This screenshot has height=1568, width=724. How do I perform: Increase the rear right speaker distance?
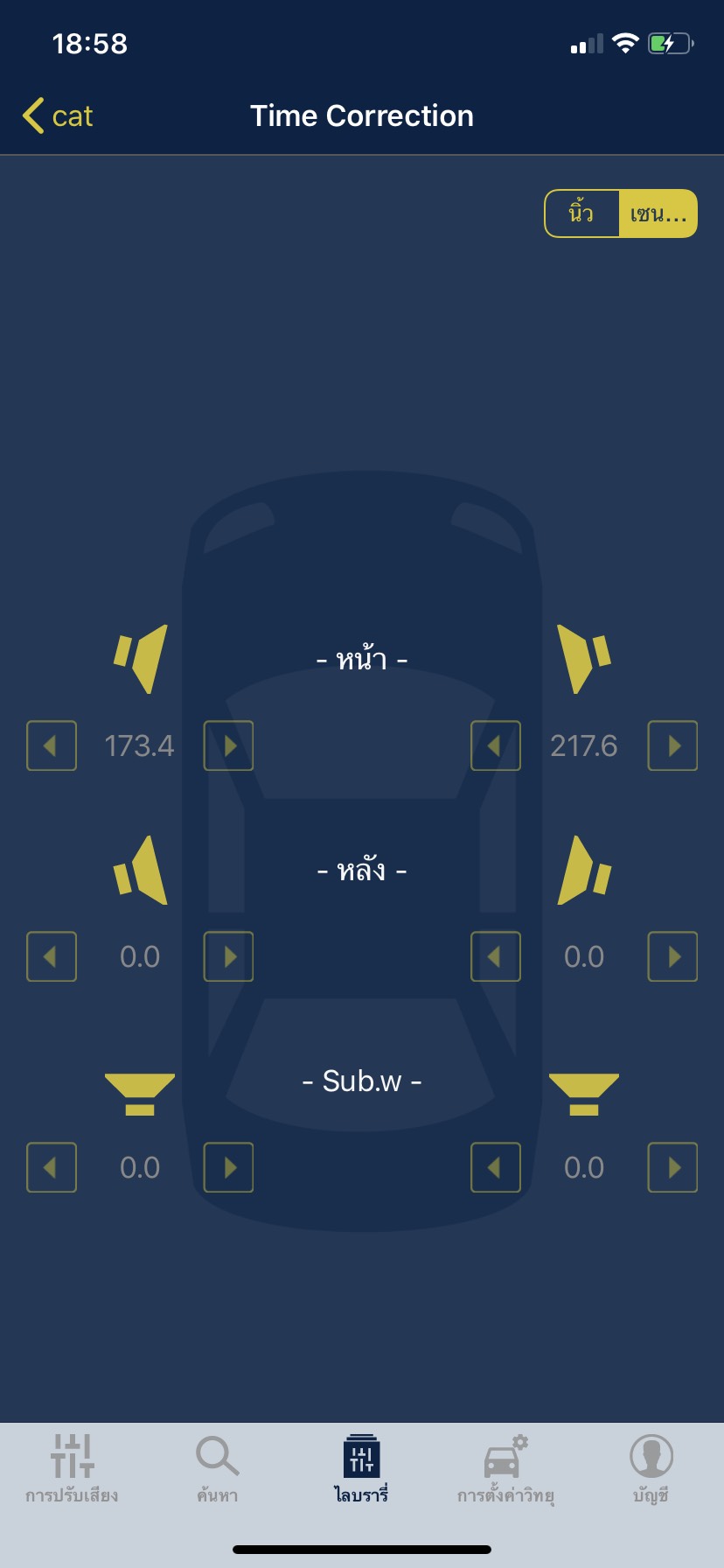coord(672,956)
